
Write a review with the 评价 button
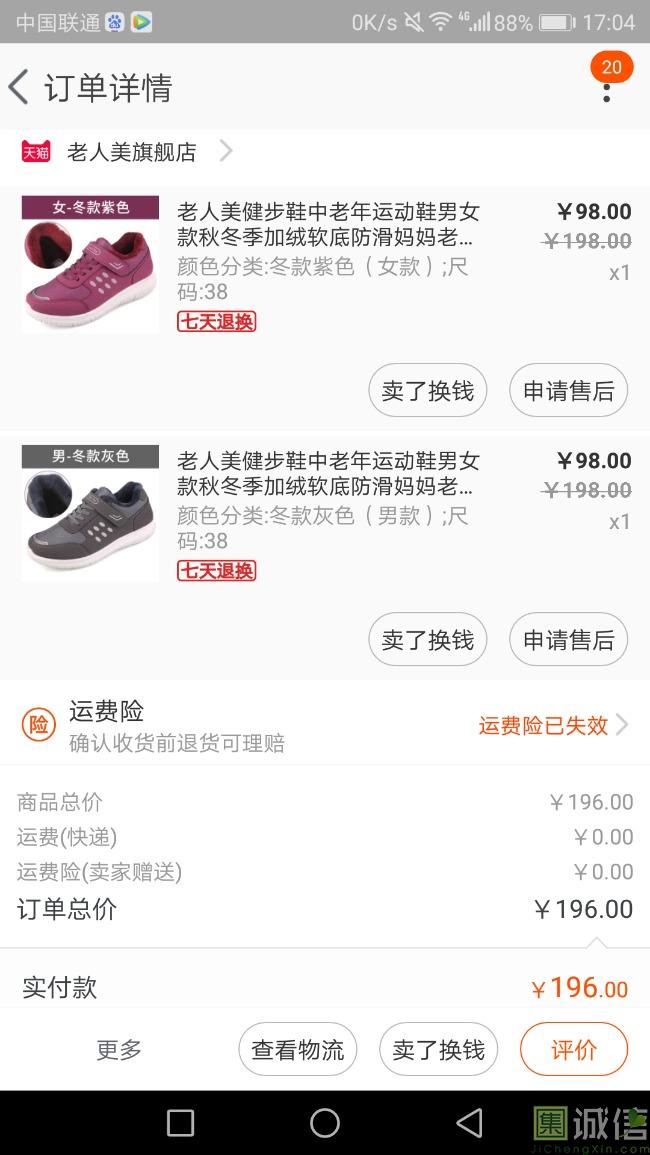pyautogui.click(x=573, y=1049)
